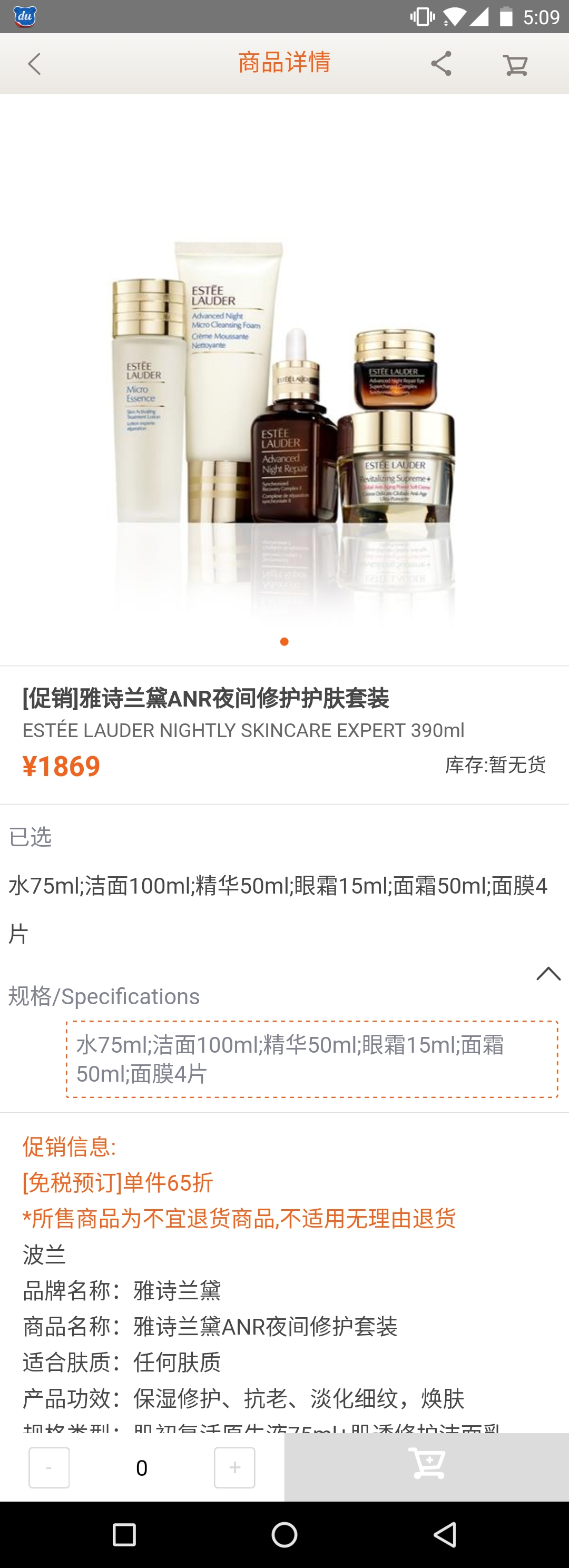Go back using the top-left arrow
The height and width of the screenshot is (1568, 569).
point(35,63)
